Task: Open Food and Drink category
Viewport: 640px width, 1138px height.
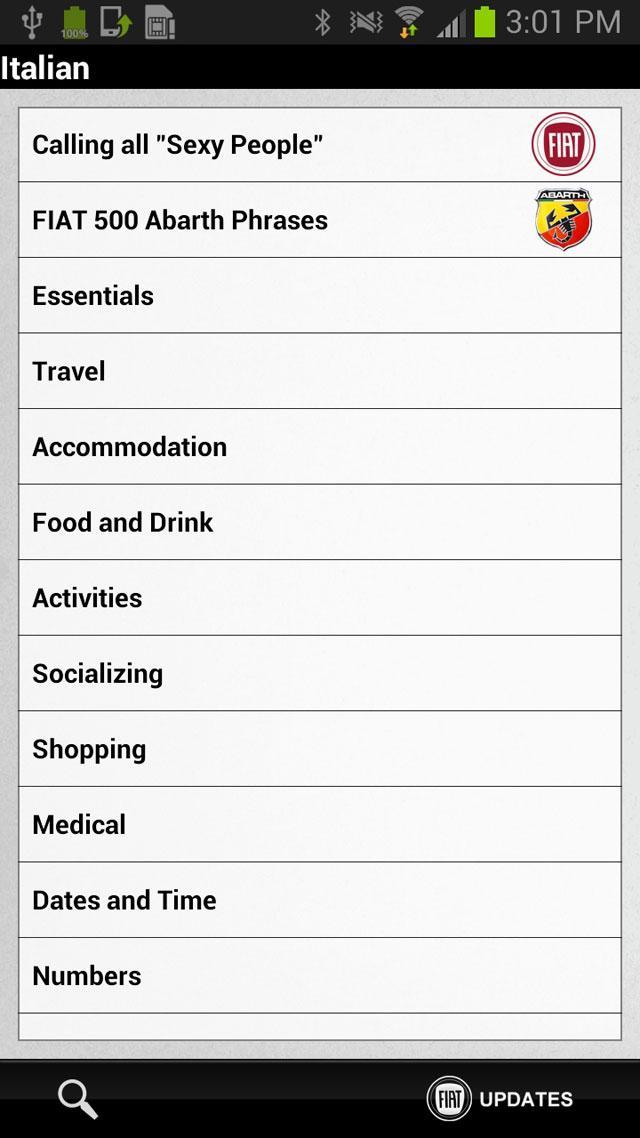Action: pos(320,522)
